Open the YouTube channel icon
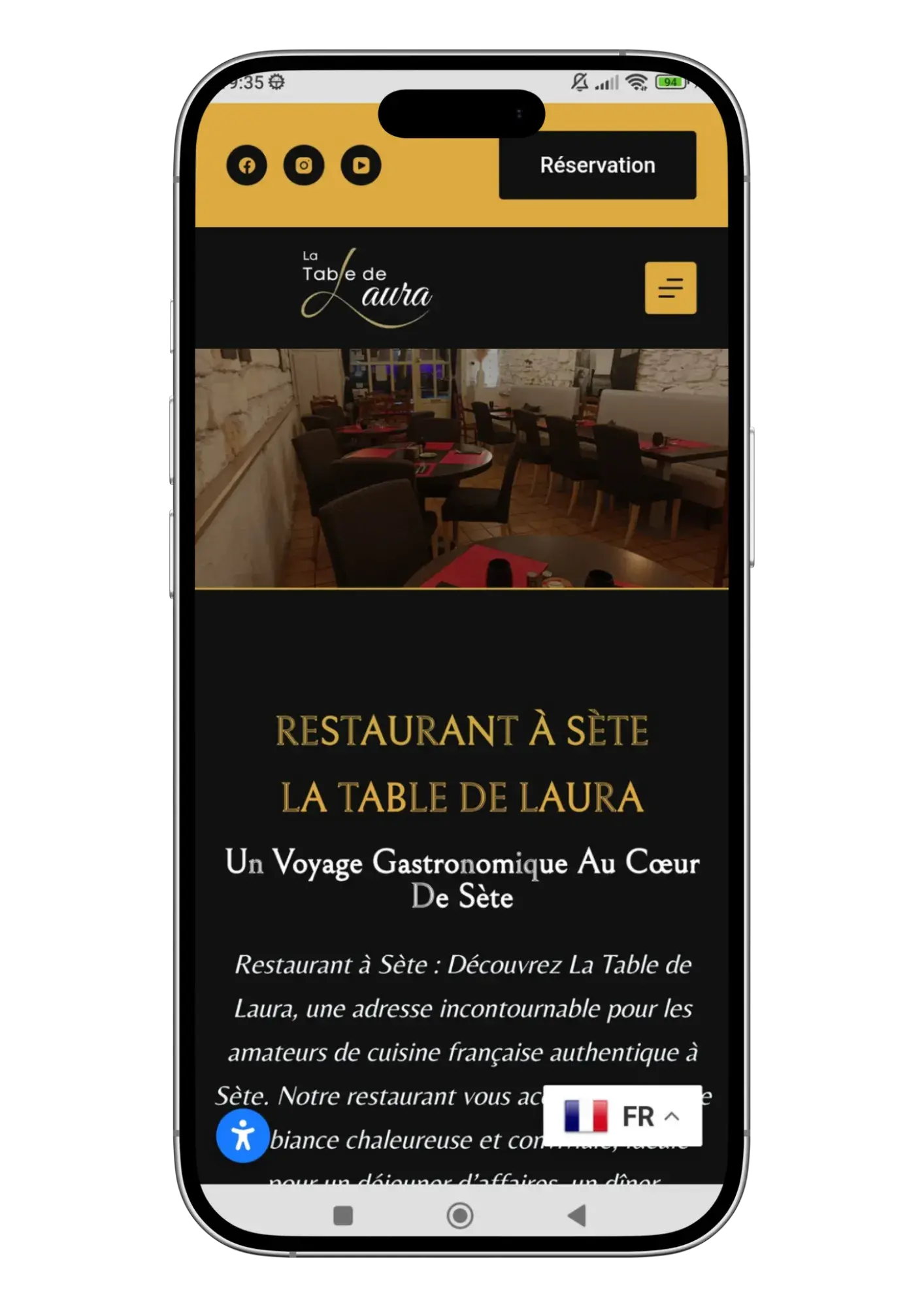This screenshot has width=924, height=1307. pos(361,165)
